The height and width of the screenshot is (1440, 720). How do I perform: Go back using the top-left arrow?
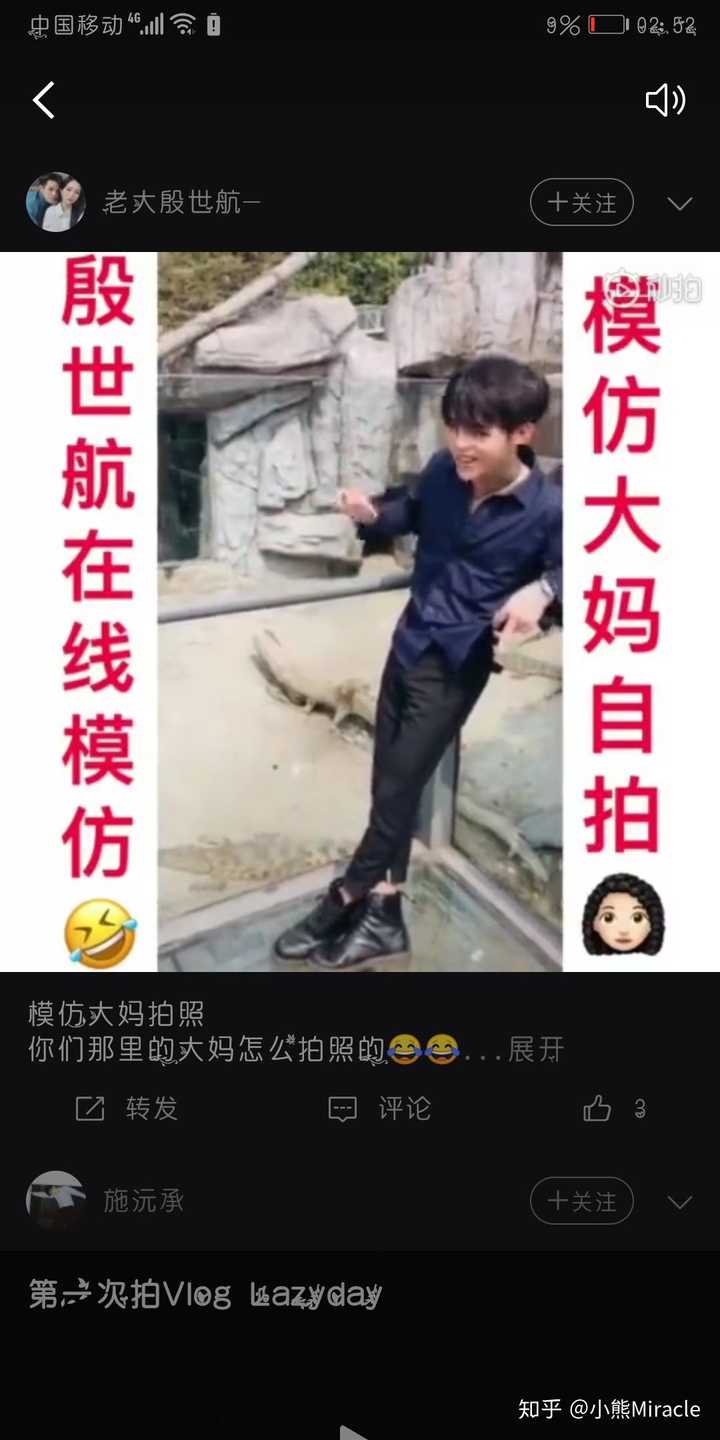click(x=43, y=100)
